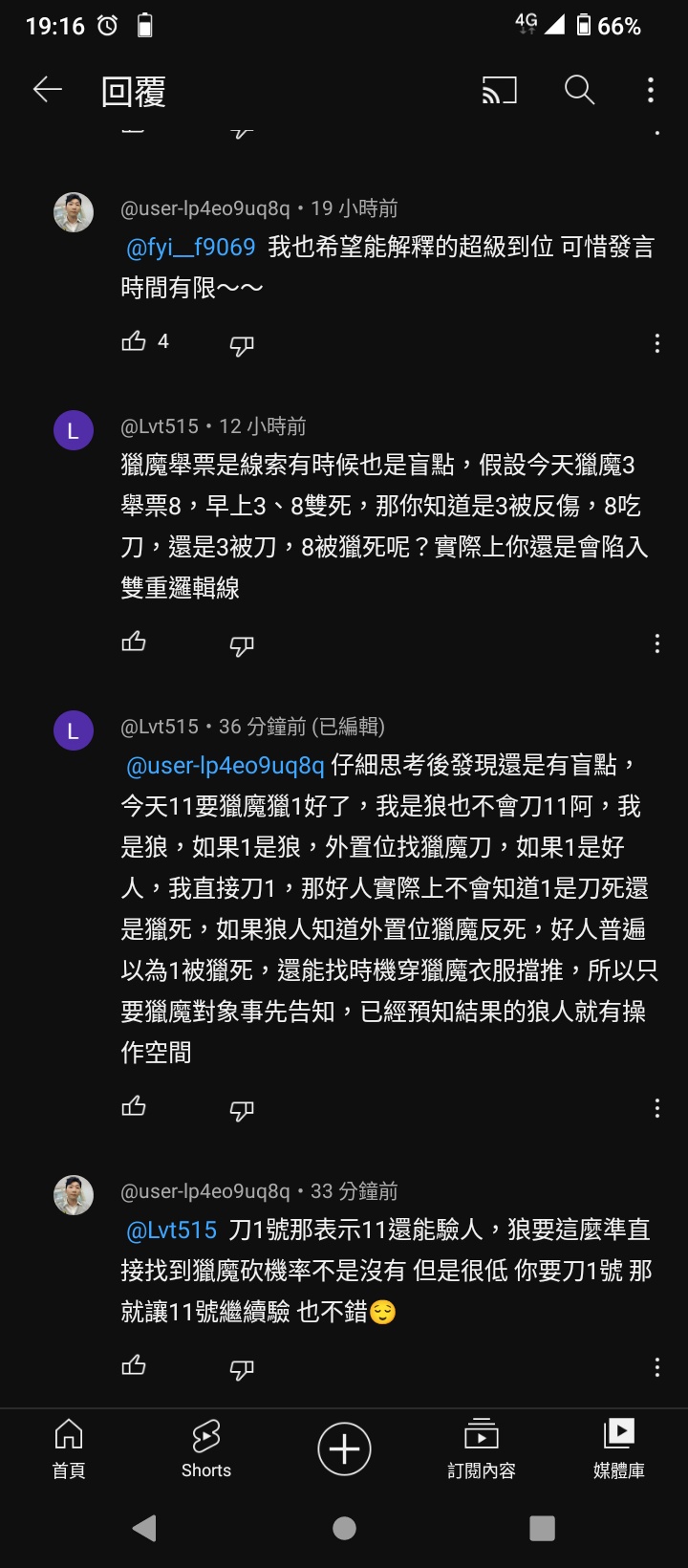Switch to the 首頁 tab
688x1568 pixels.
click(69, 1448)
